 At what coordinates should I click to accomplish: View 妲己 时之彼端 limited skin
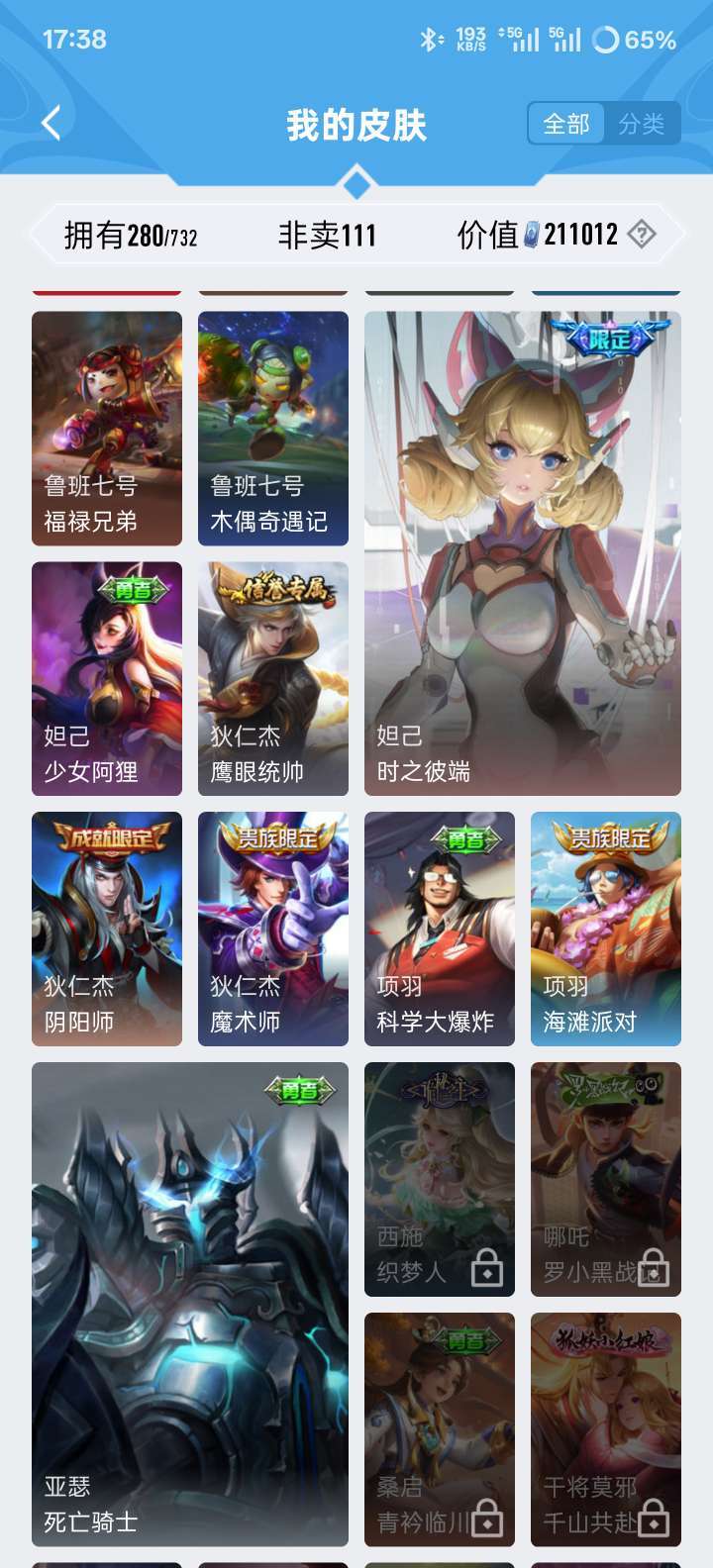coord(523,553)
